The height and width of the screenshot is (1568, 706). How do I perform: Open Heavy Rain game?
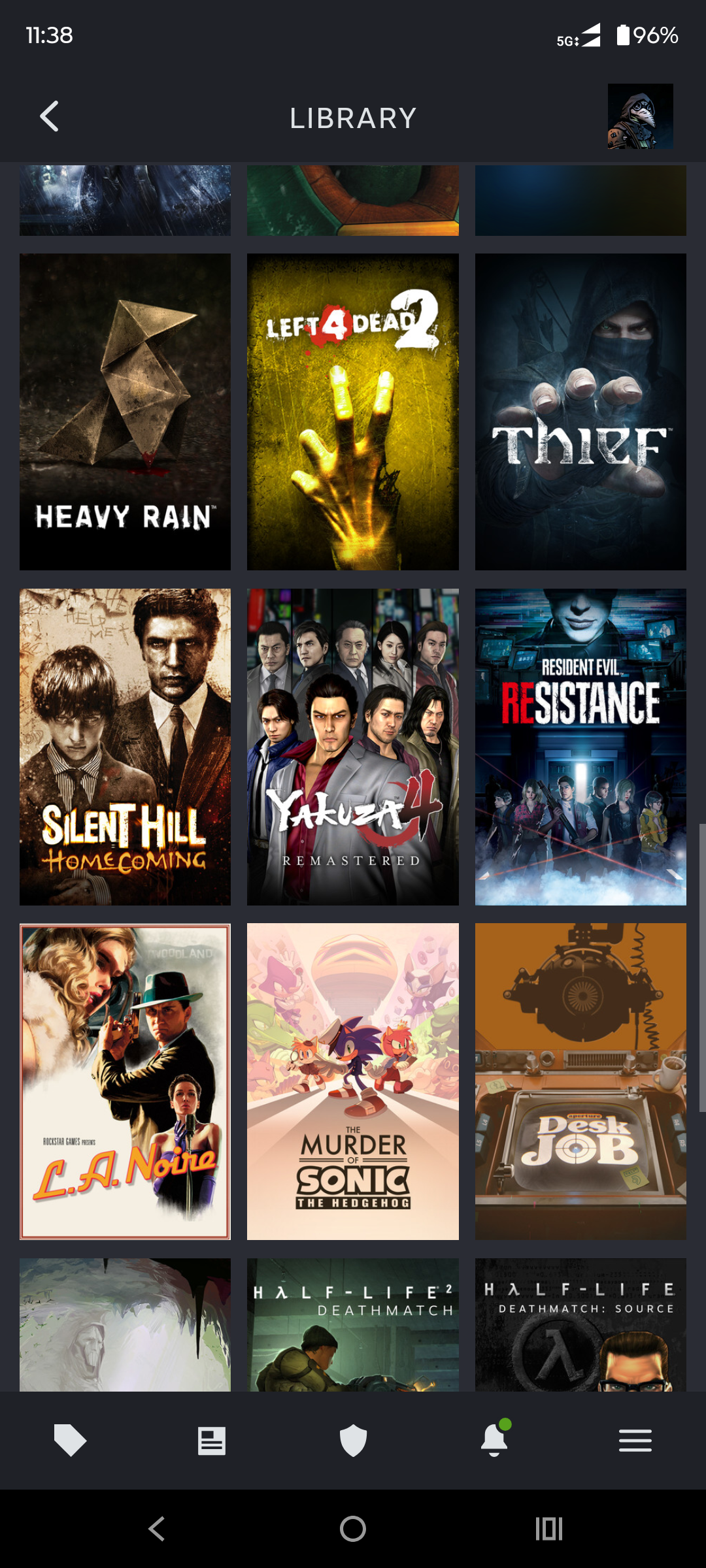[x=125, y=412]
